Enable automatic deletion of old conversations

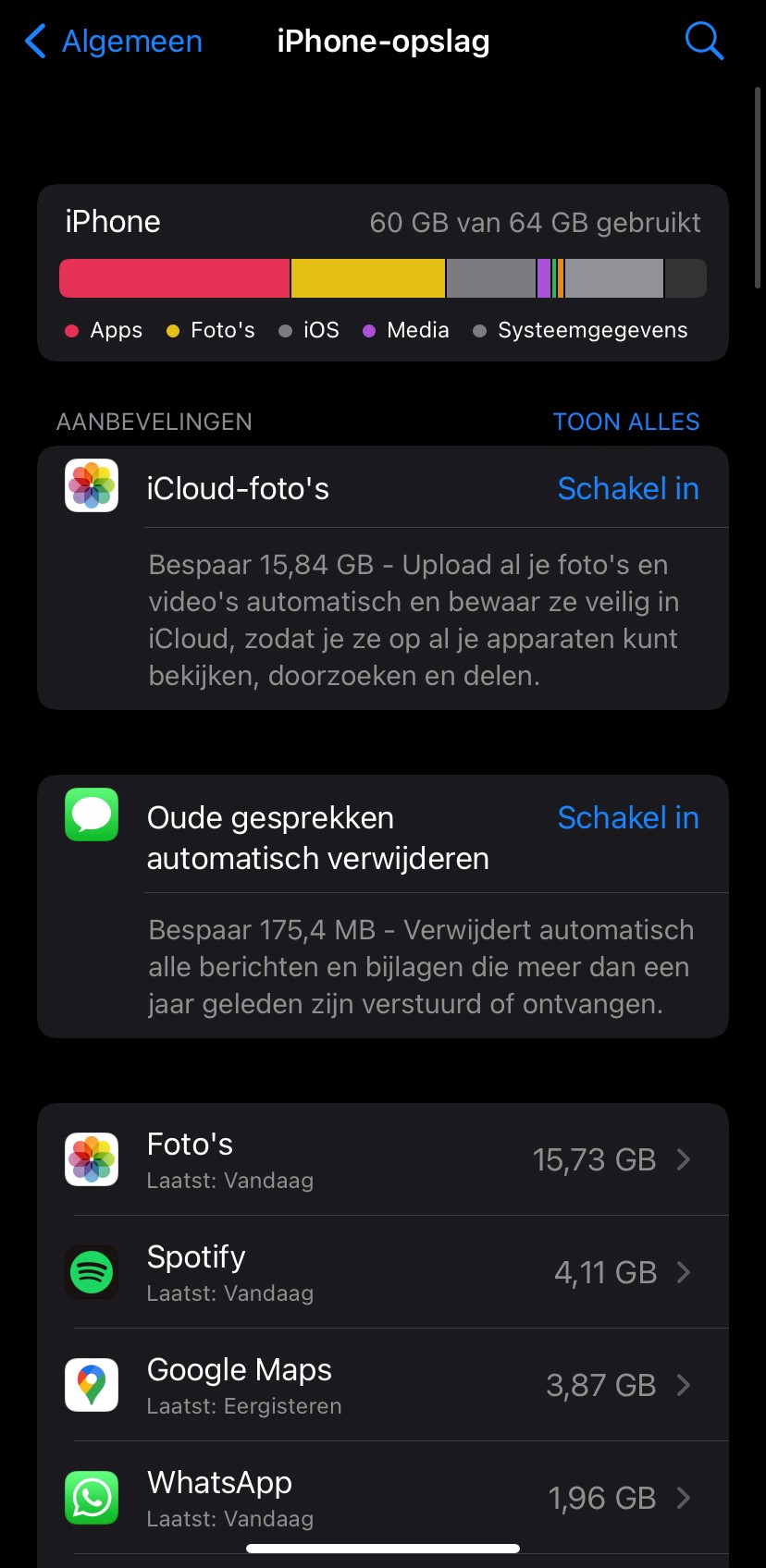point(628,817)
